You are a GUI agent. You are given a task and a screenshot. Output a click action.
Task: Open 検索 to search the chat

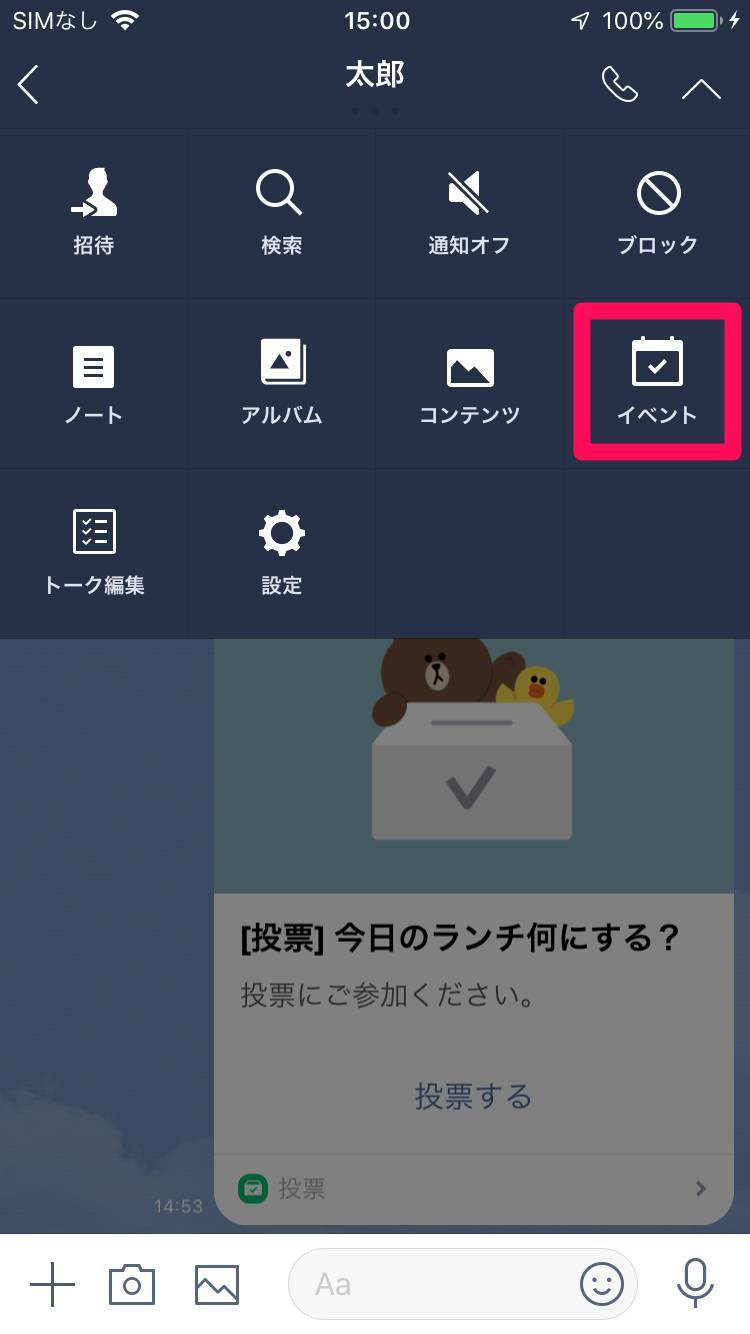click(281, 213)
